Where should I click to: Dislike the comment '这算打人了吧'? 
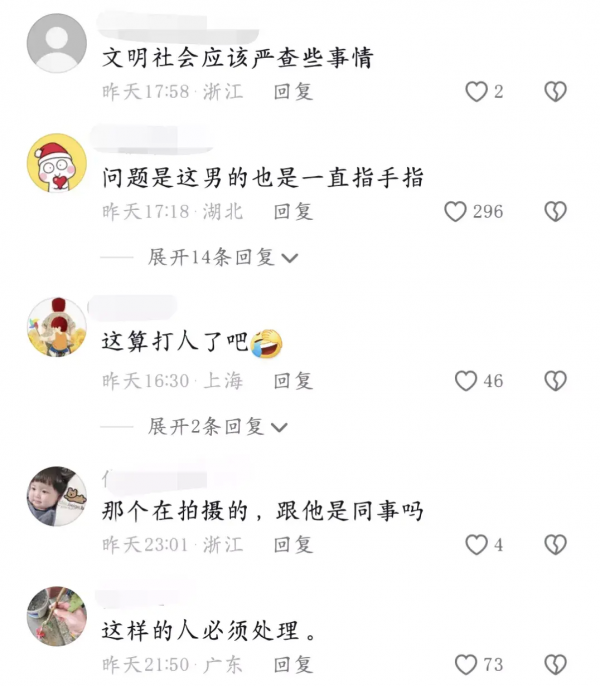pyautogui.click(x=555, y=381)
